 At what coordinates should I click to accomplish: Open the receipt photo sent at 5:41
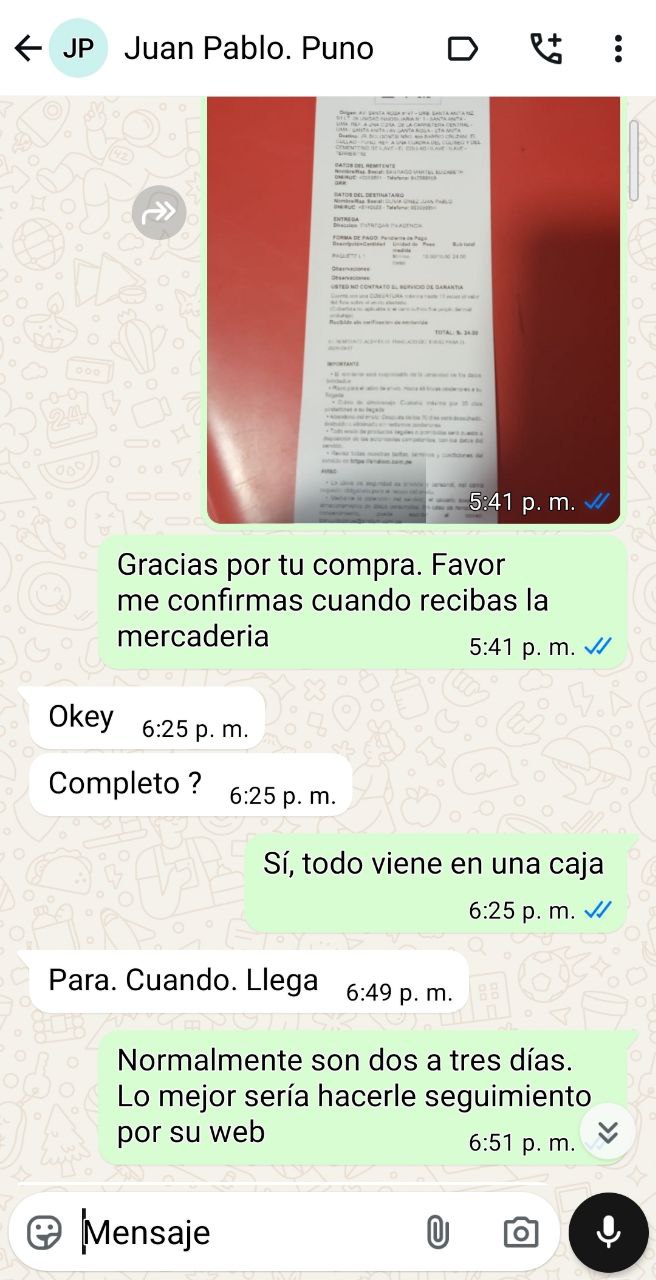pyautogui.click(x=412, y=300)
